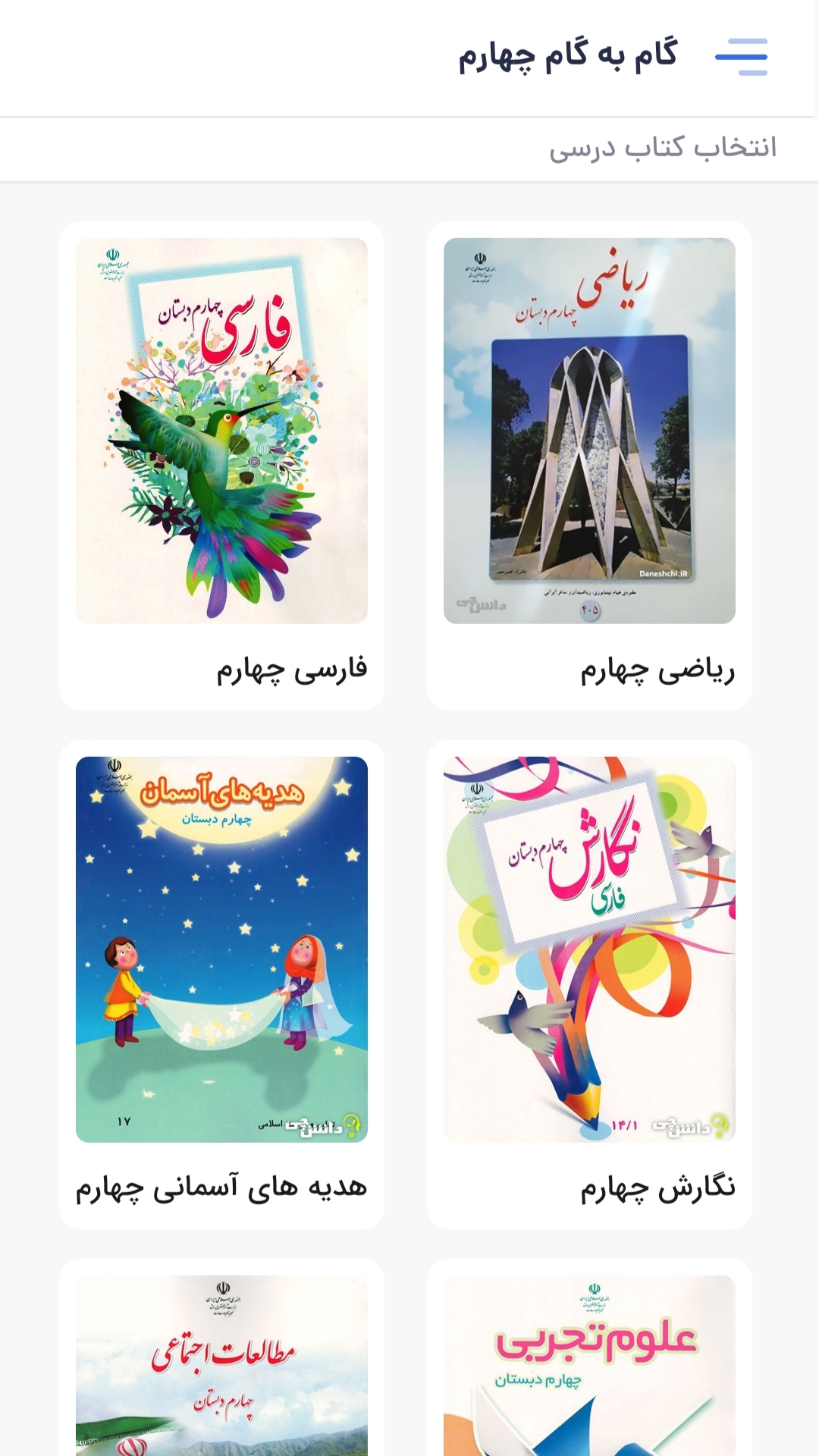Image resolution: width=819 pixels, height=1456 pixels.
Task: Select the هدیه های آسمانی چهارم textbook
Action: point(221,984)
